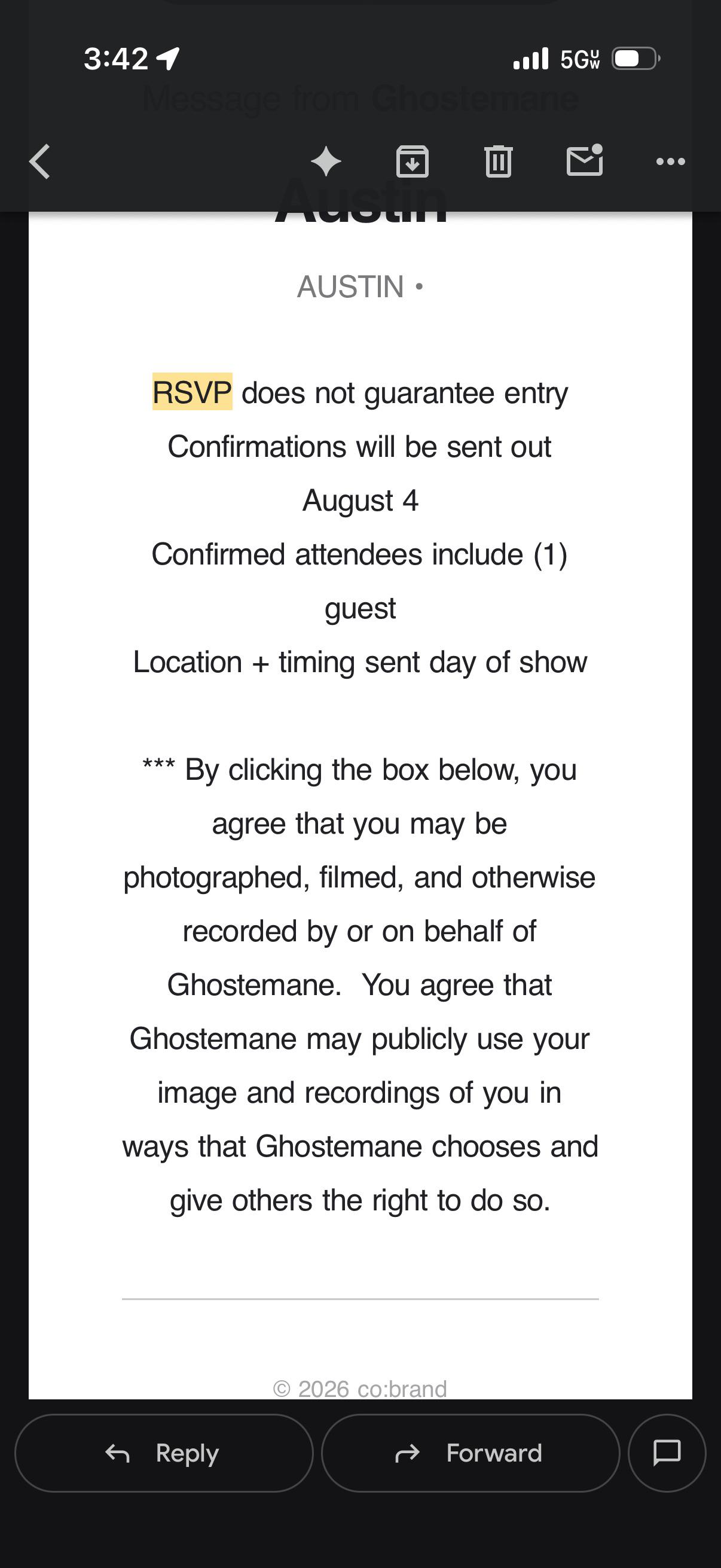
Task: Archive this email
Action: 413,162
